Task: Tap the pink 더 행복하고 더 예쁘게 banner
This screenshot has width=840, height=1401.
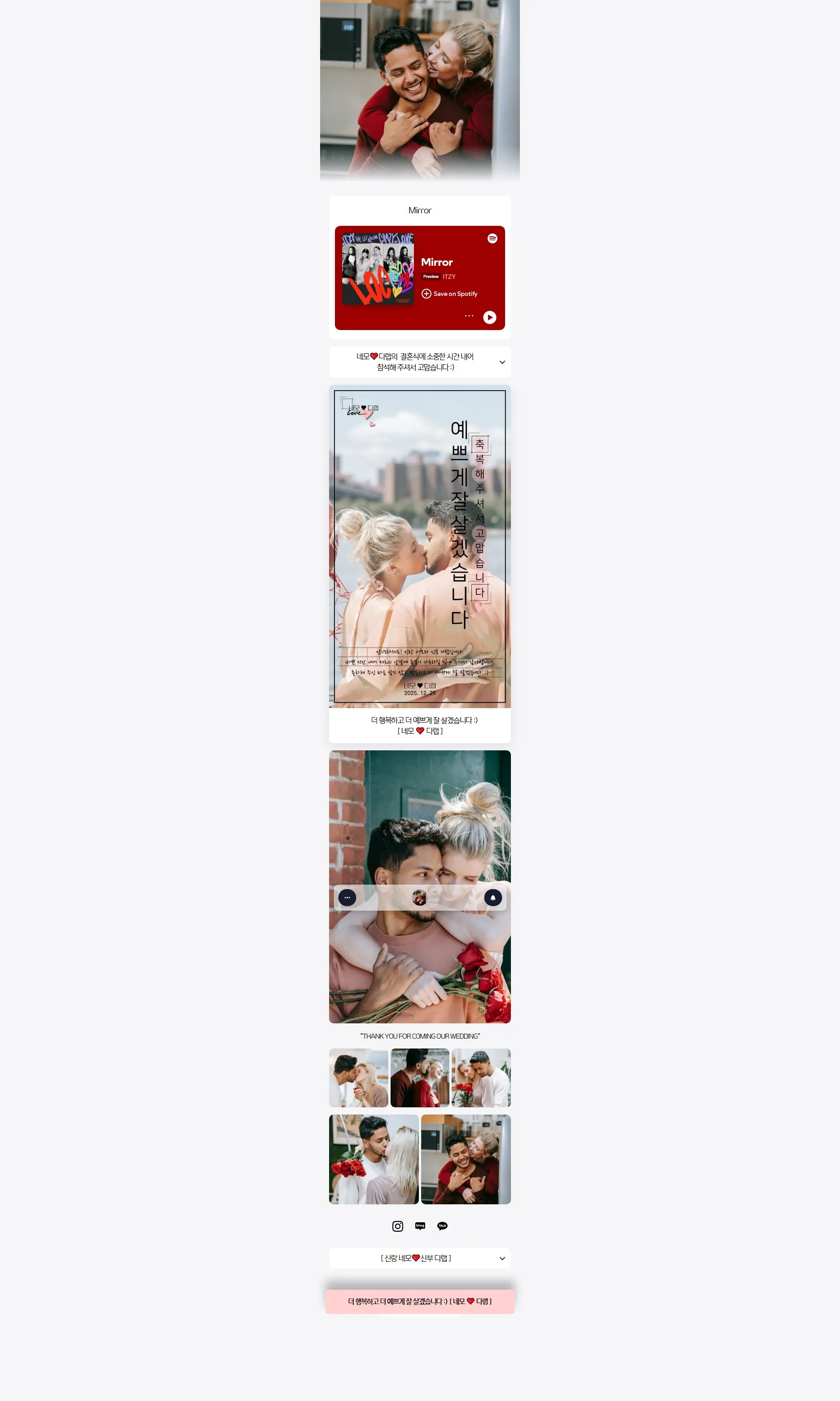Action: (419, 1301)
